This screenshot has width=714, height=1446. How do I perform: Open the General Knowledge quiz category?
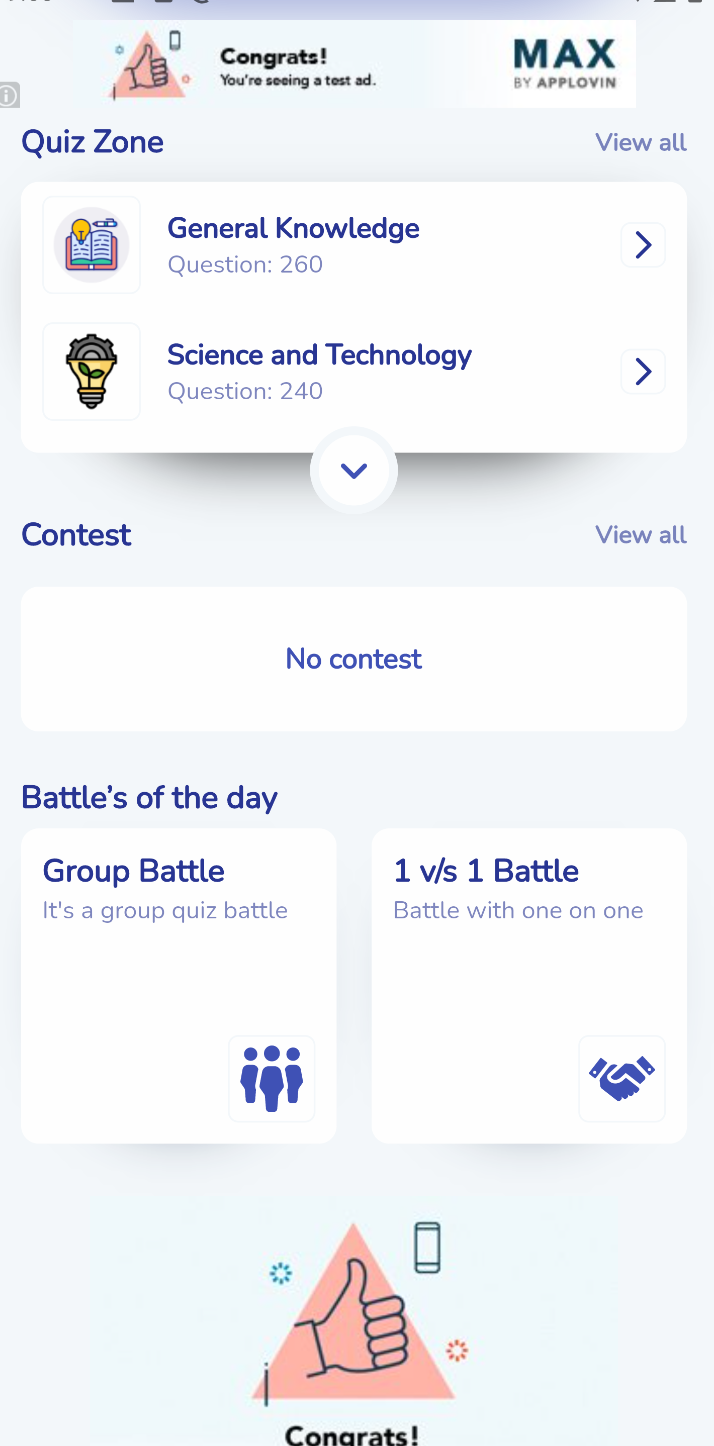coord(353,245)
